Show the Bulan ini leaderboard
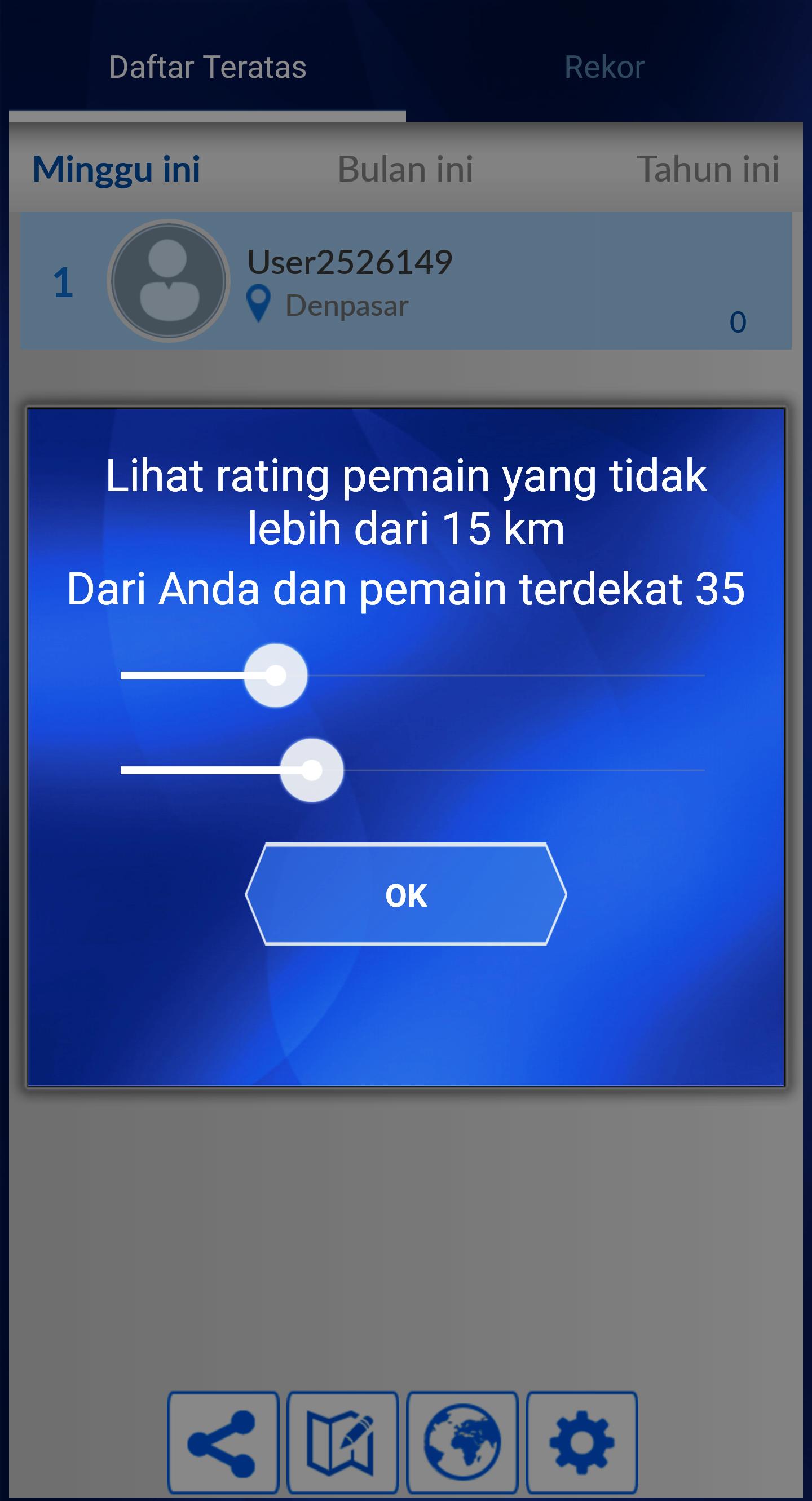 [x=405, y=170]
